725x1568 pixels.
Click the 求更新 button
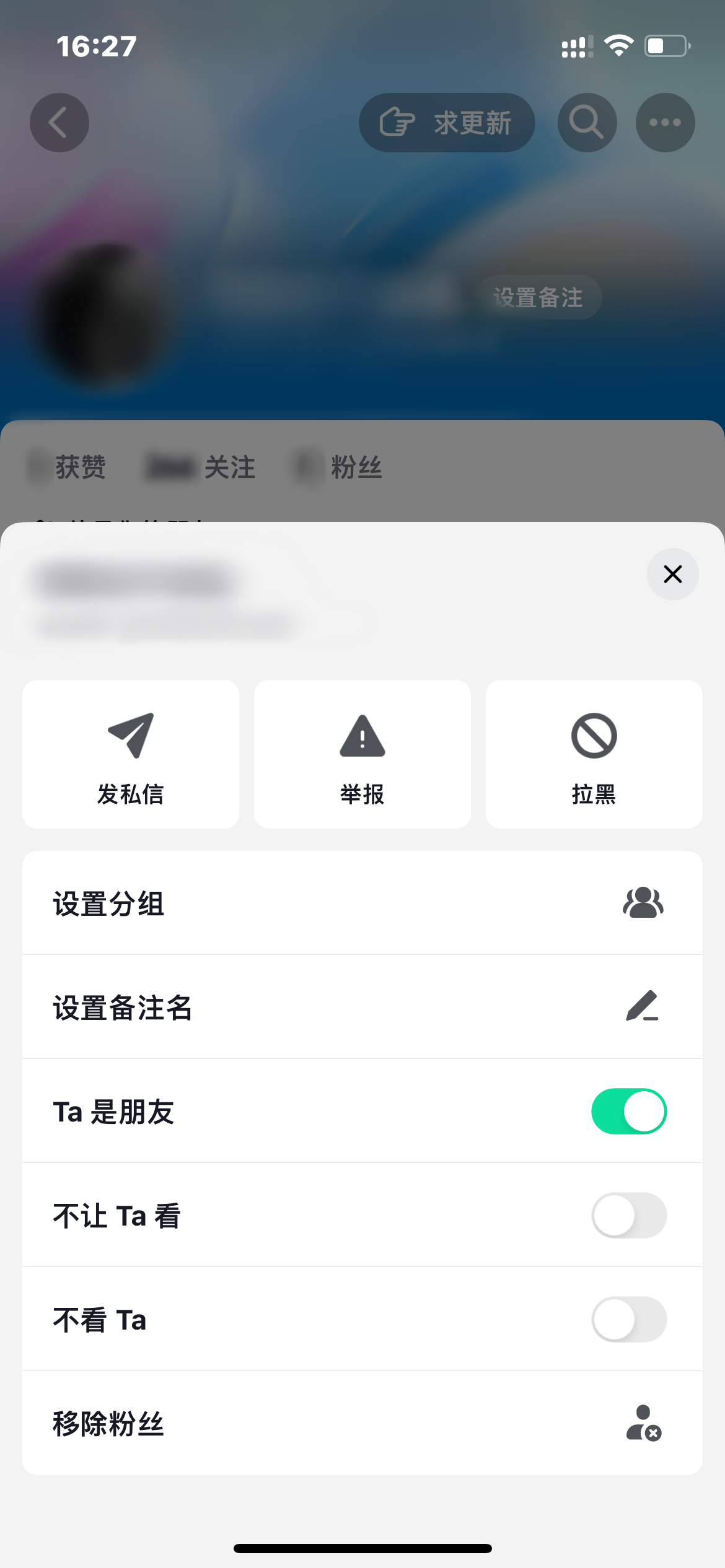tap(446, 123)
